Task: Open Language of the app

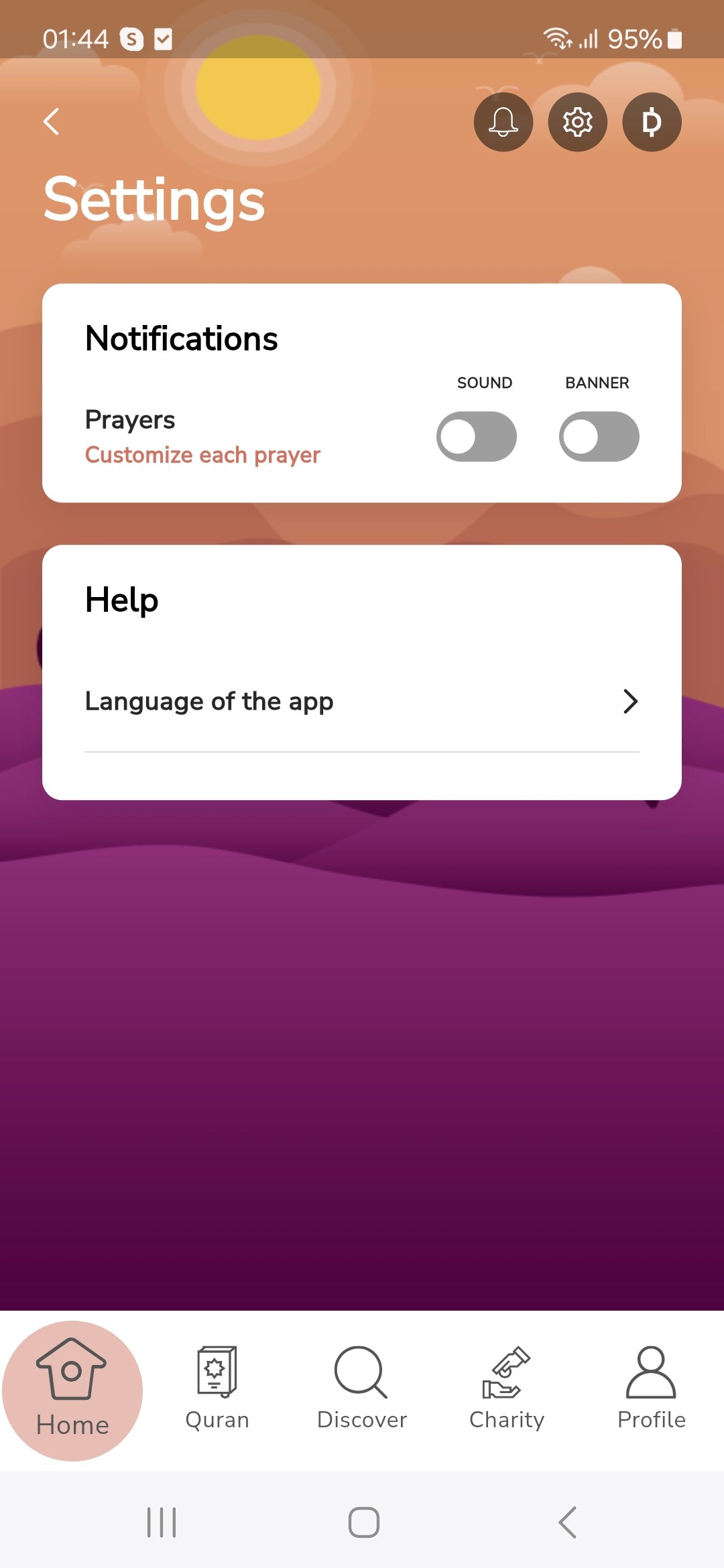Action: (362, 702)
